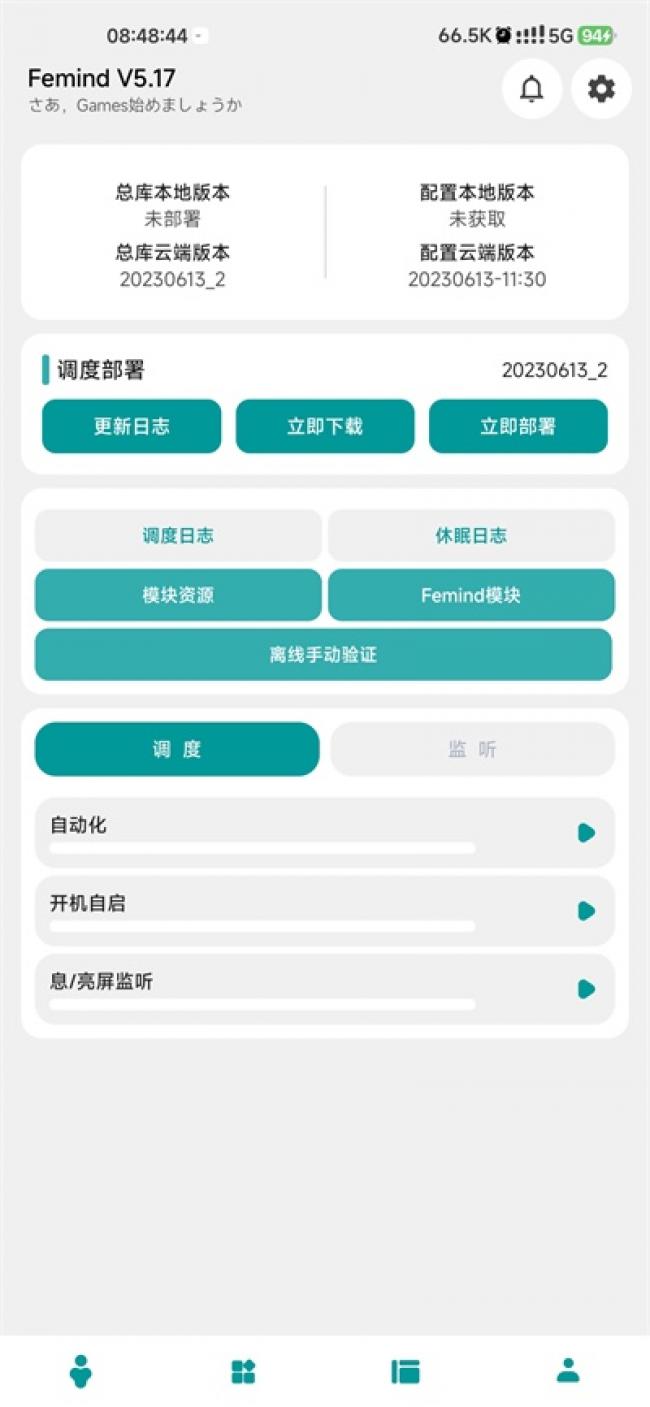The height and width of the screenshot is (1407, 650).
Task: Open 调度日志 log
Action: click(x=178, y=535)
